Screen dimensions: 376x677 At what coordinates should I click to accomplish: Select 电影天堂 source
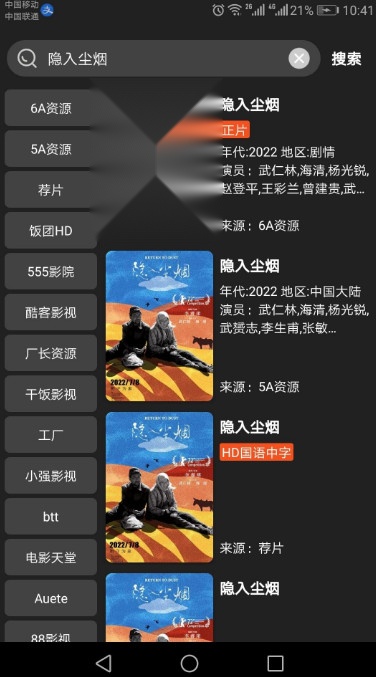[51, 557]
